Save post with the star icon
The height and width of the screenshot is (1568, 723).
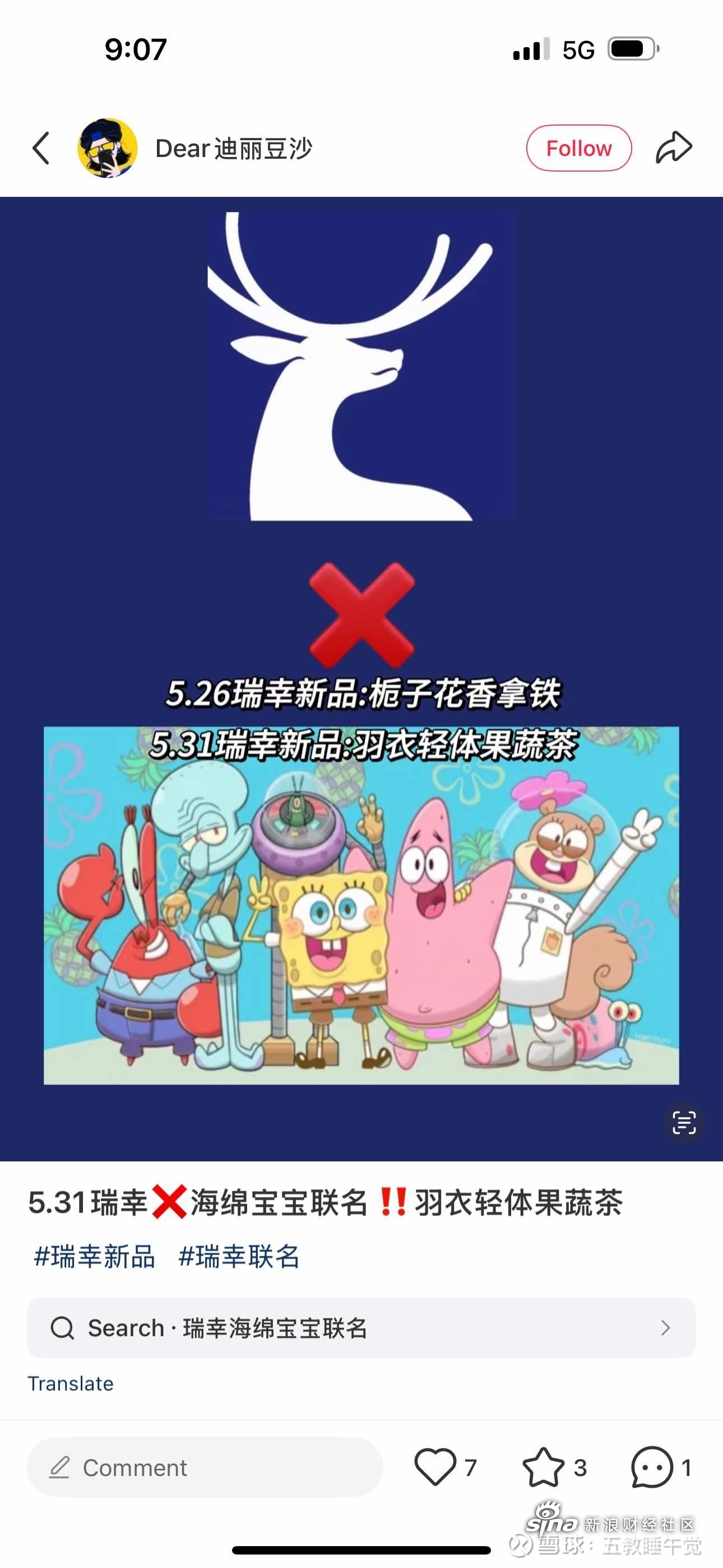pos(543,1467)
